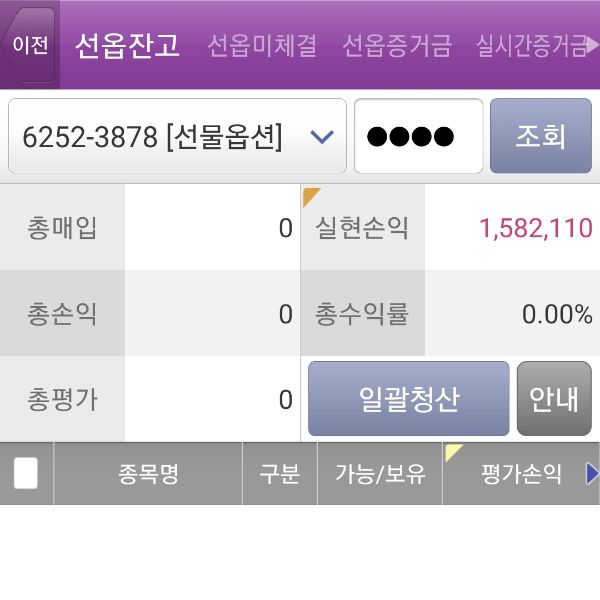Tap the account password field
The width and height of the screenshot is (600, 600).
click(418, 137)
